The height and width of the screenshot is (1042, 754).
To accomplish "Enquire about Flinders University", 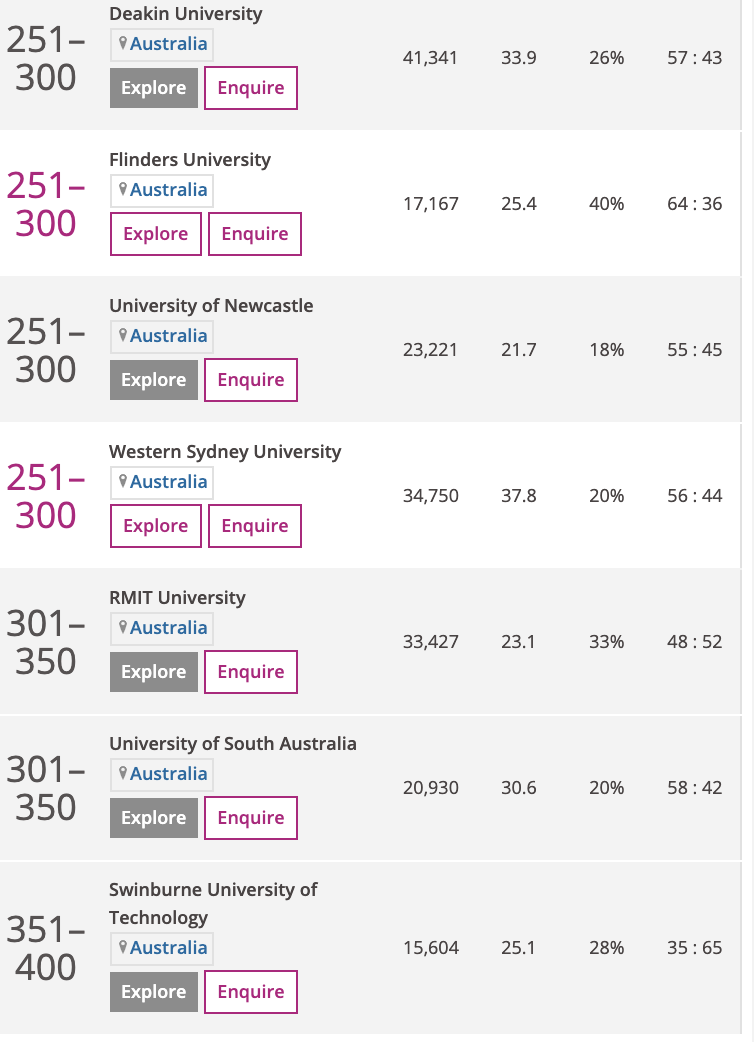I will [x=254, y=234].
